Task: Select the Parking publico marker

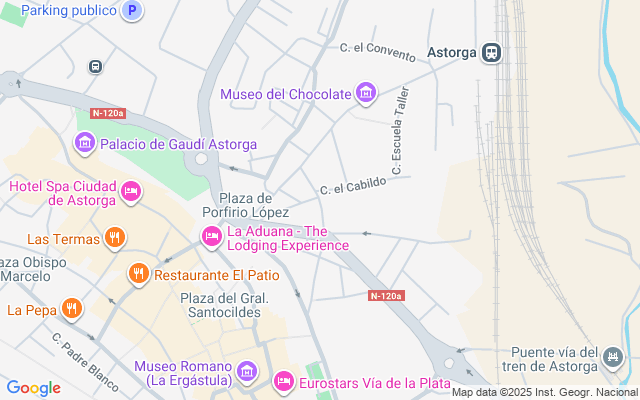Action: pos(133,11)
